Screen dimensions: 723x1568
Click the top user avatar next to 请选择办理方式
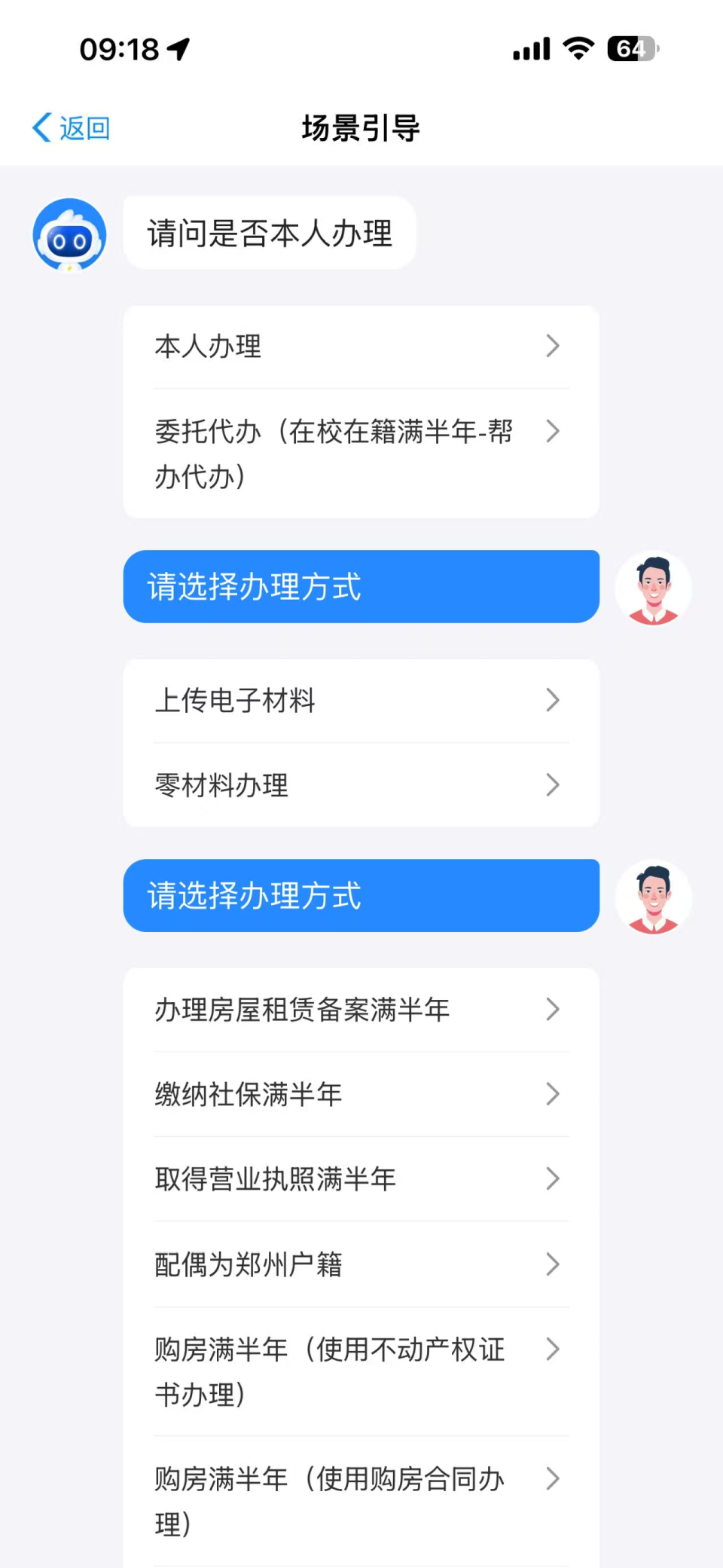point(654,588)
